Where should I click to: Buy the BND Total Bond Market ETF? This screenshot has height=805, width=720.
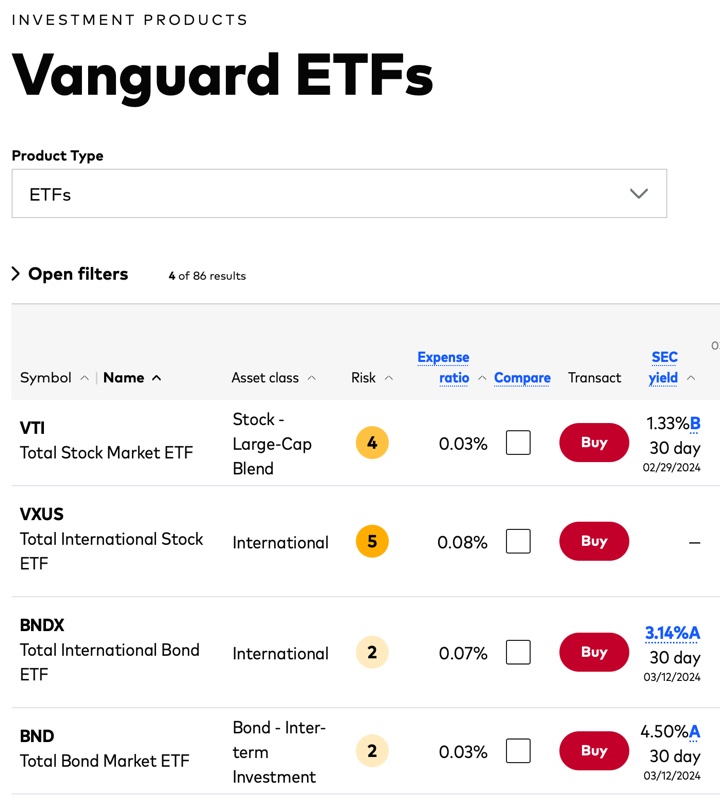click(594, 751)
